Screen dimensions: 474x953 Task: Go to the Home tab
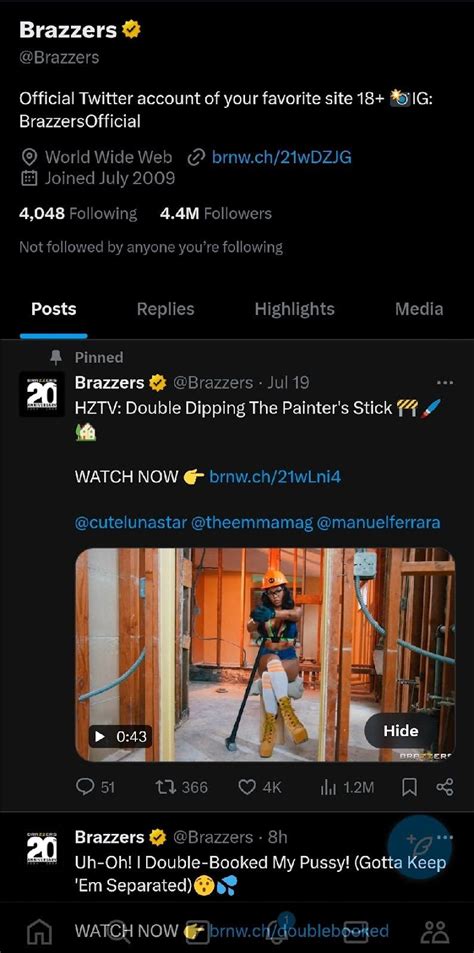click(x=40, y=930)
